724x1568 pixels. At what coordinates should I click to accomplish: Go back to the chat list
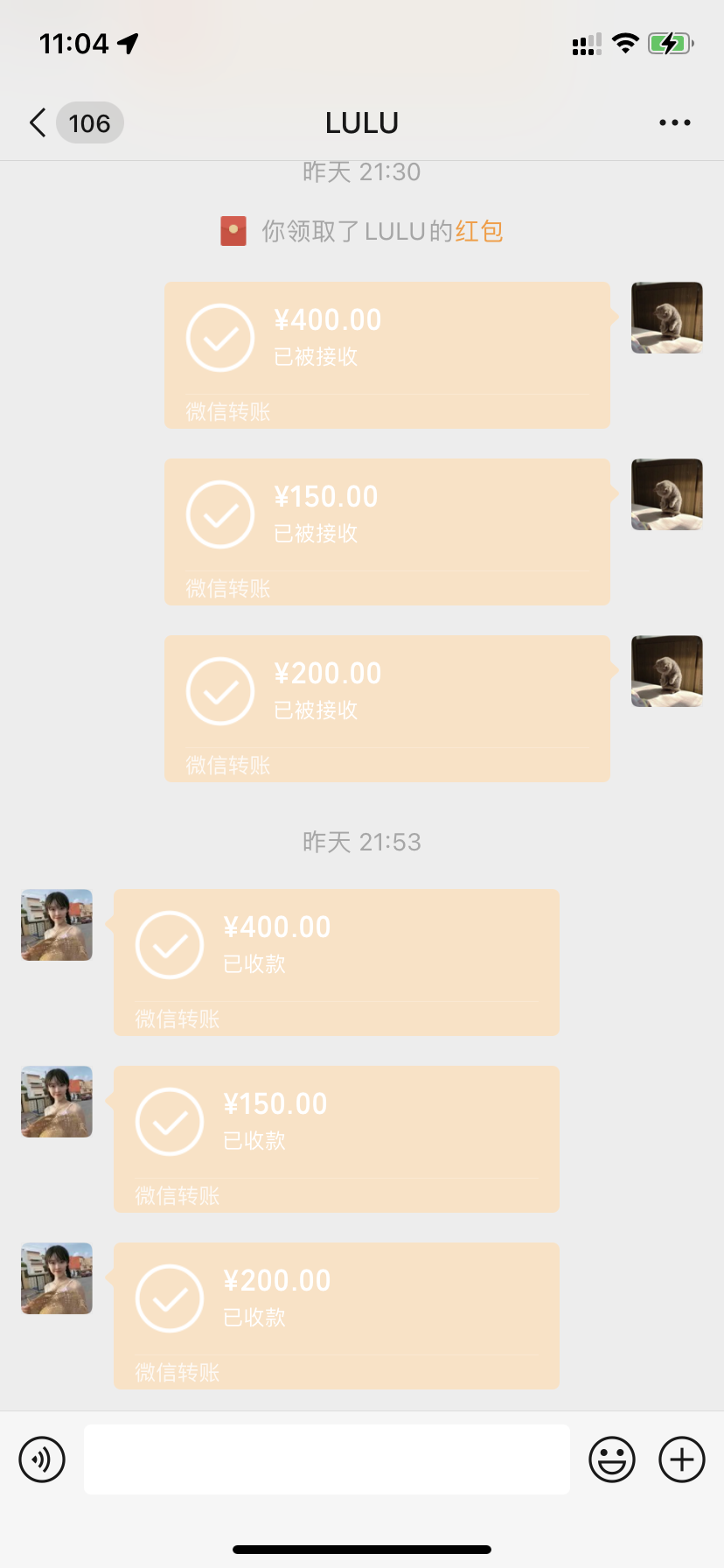[38, 123]
